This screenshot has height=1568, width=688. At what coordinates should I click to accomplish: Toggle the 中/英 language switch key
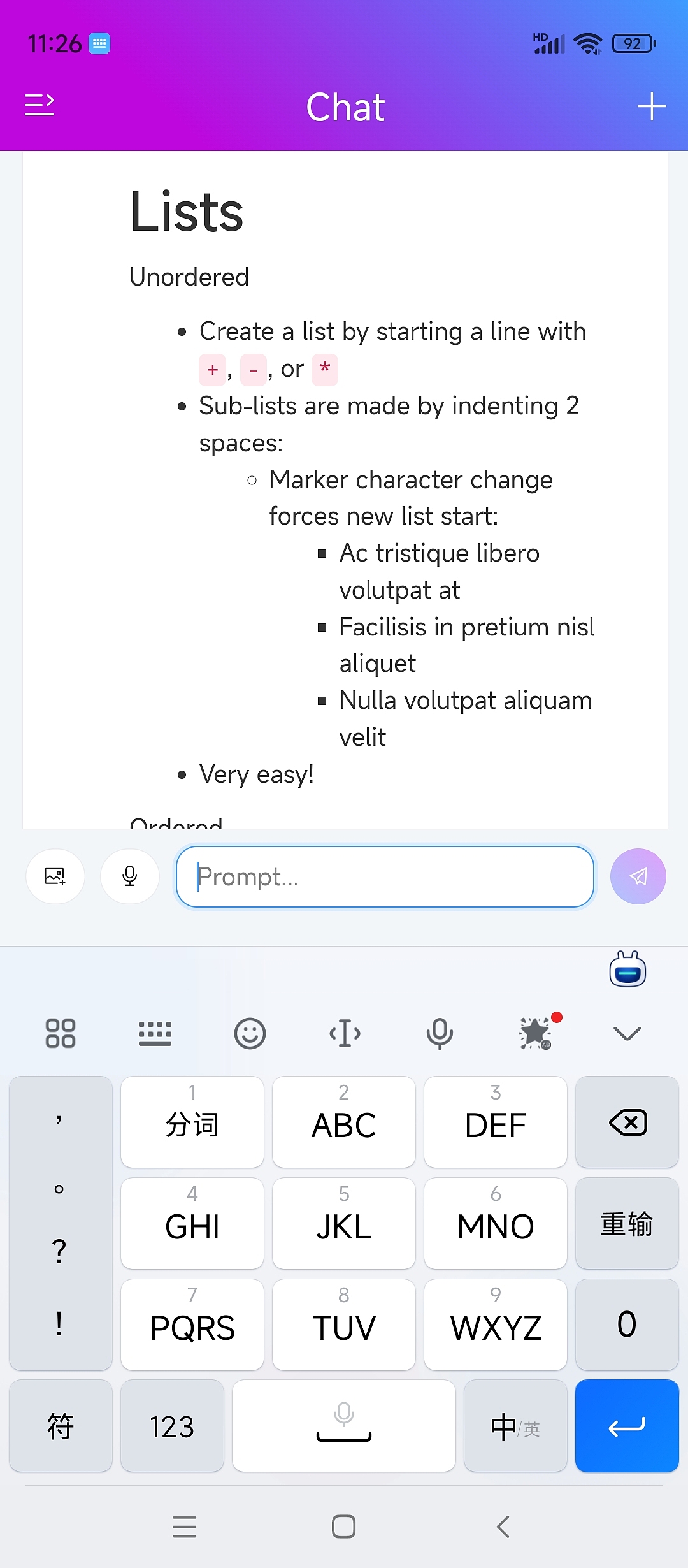(x=515, y=1426)
